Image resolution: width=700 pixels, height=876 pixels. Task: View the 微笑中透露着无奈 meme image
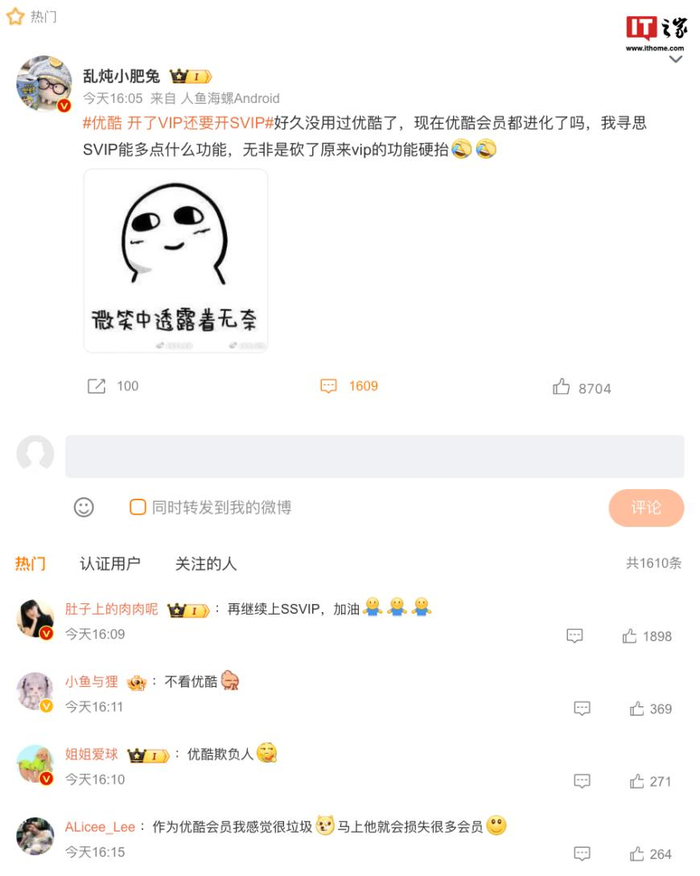(x=176, y=261)
